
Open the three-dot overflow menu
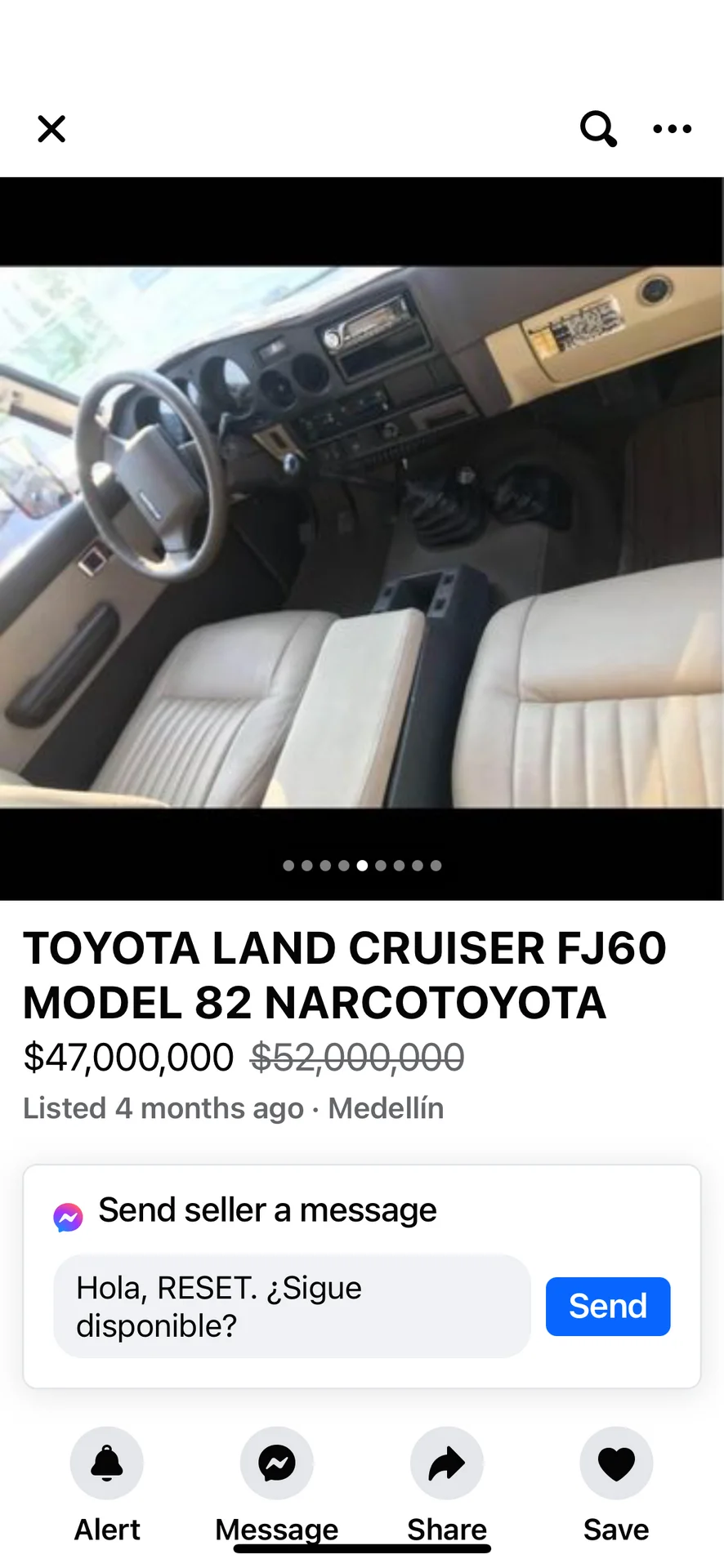click(x=672, y=129)
